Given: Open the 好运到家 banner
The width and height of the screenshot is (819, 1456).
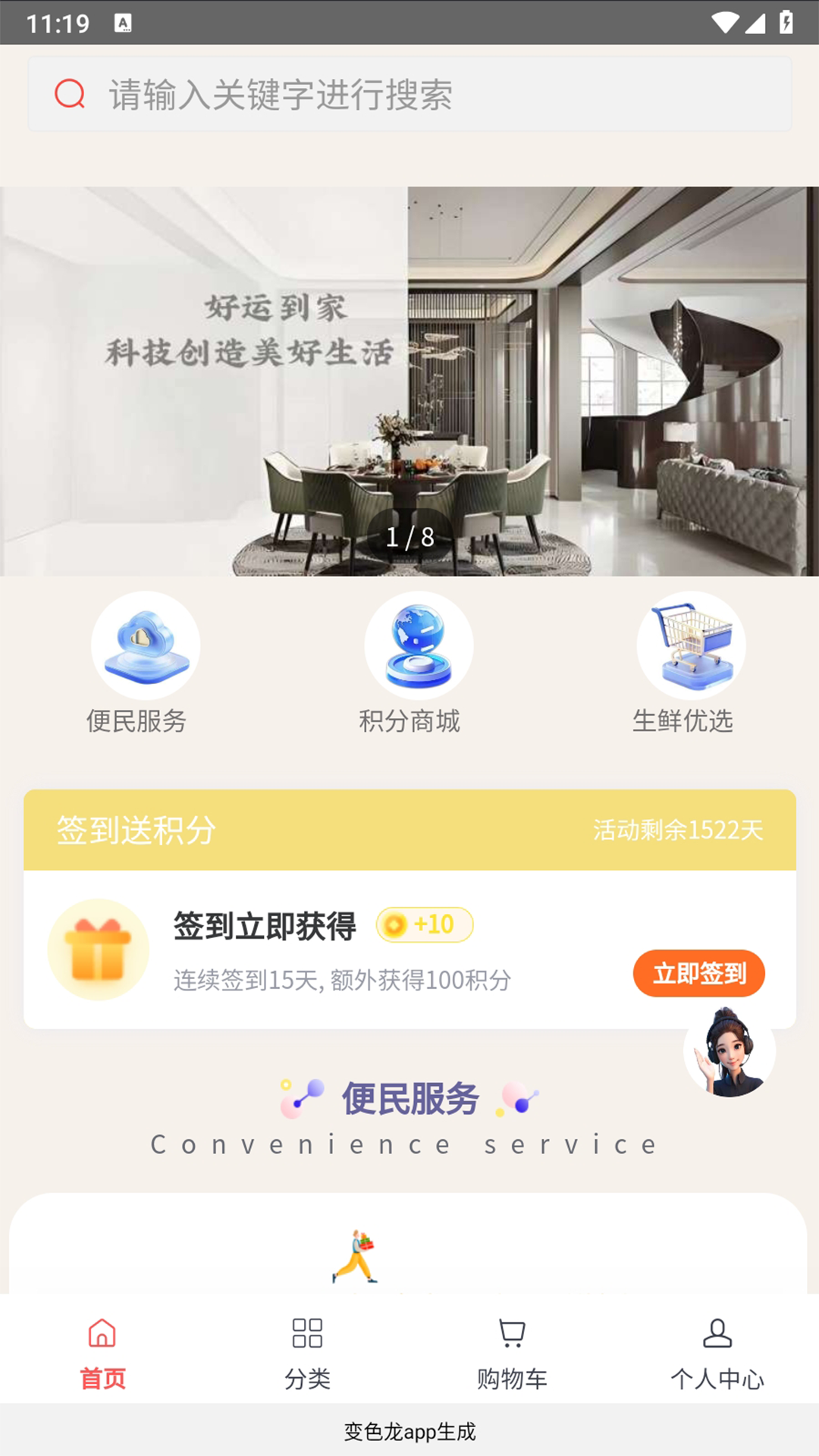Looking at the screenshot, I should 409,381.
